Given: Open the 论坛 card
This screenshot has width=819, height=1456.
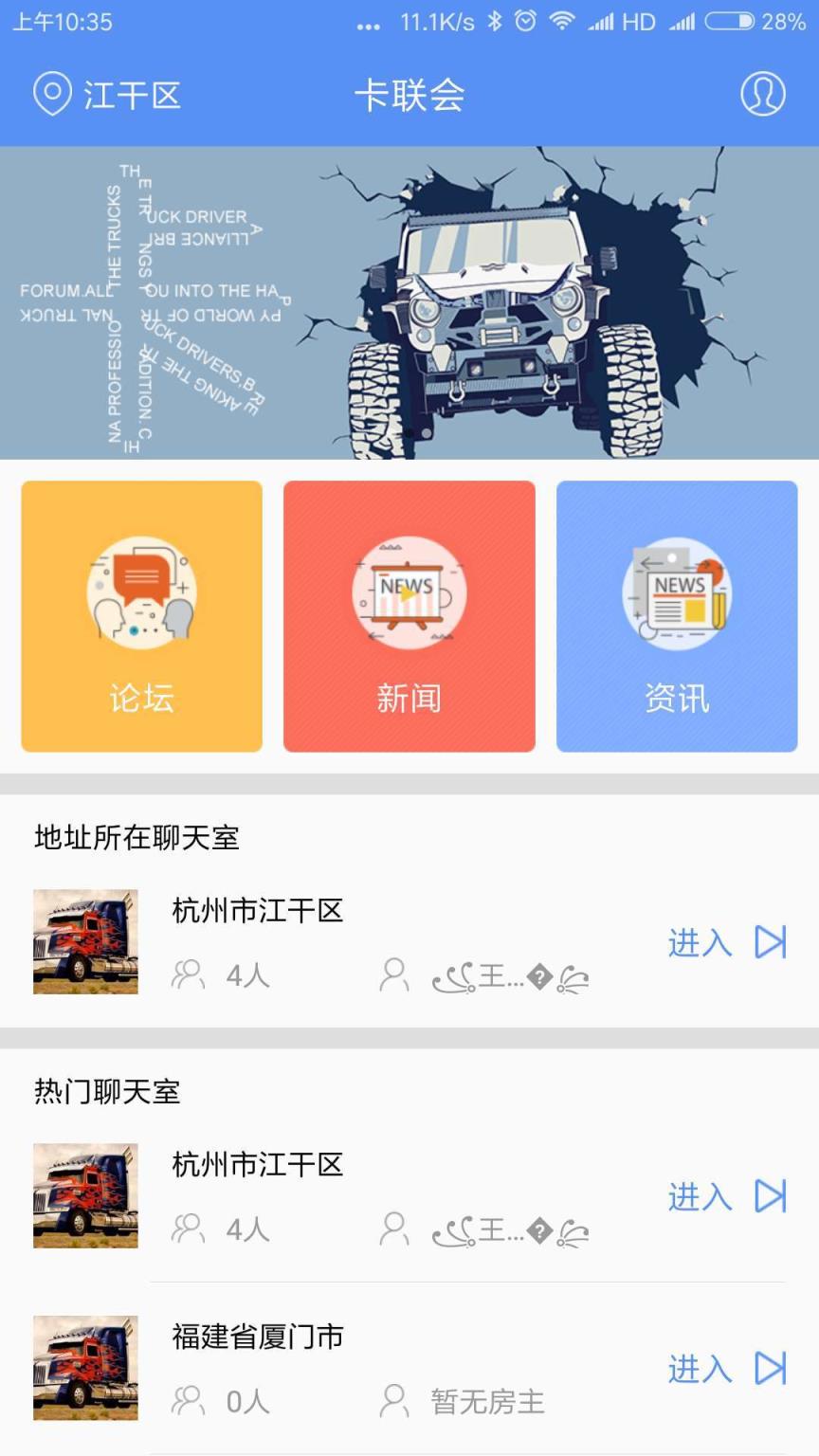Looking at the screenshot, I should [x=140, y=616].
